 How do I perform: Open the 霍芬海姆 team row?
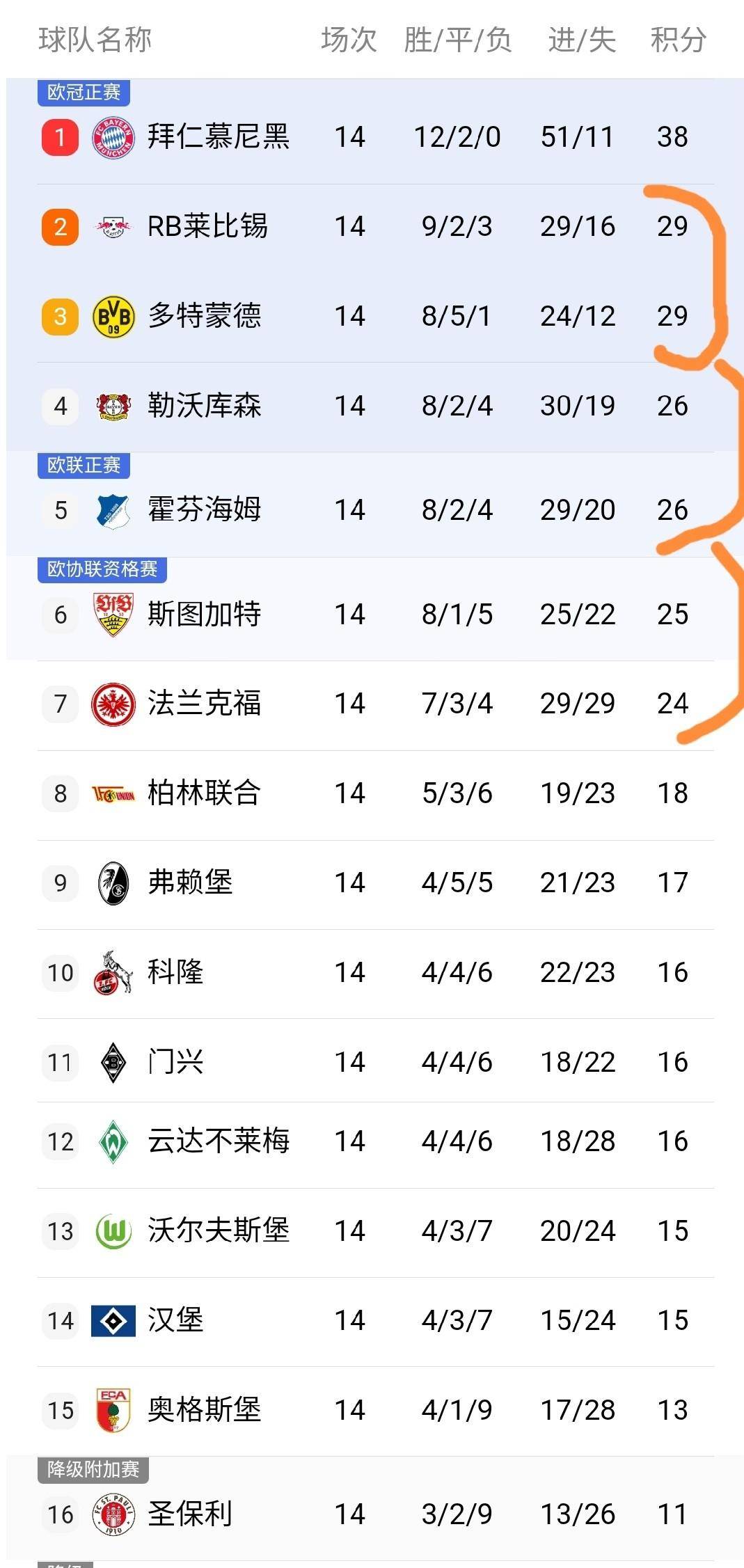click(205, 509)
